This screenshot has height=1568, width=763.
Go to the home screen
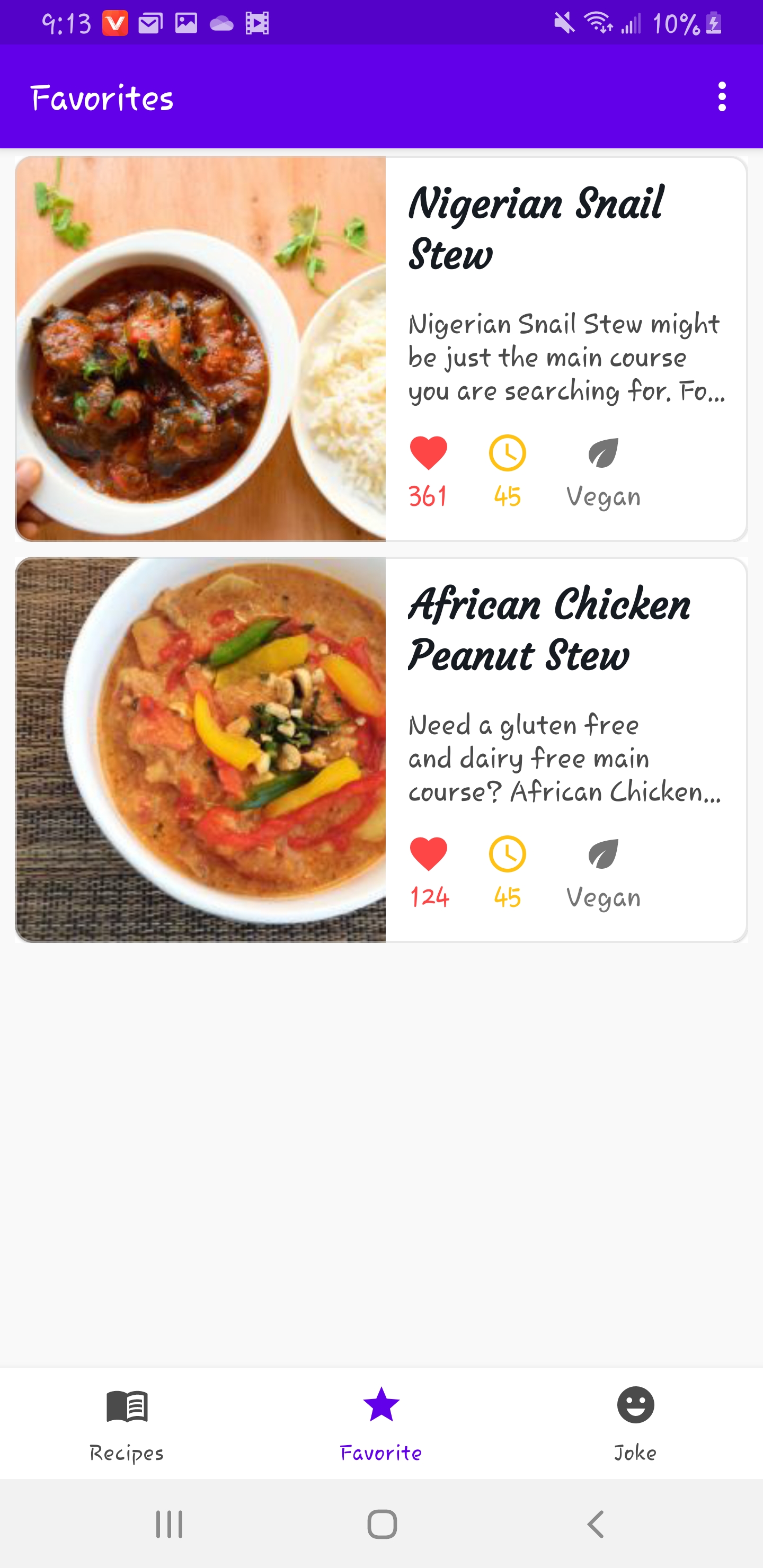click(382, 1524)
